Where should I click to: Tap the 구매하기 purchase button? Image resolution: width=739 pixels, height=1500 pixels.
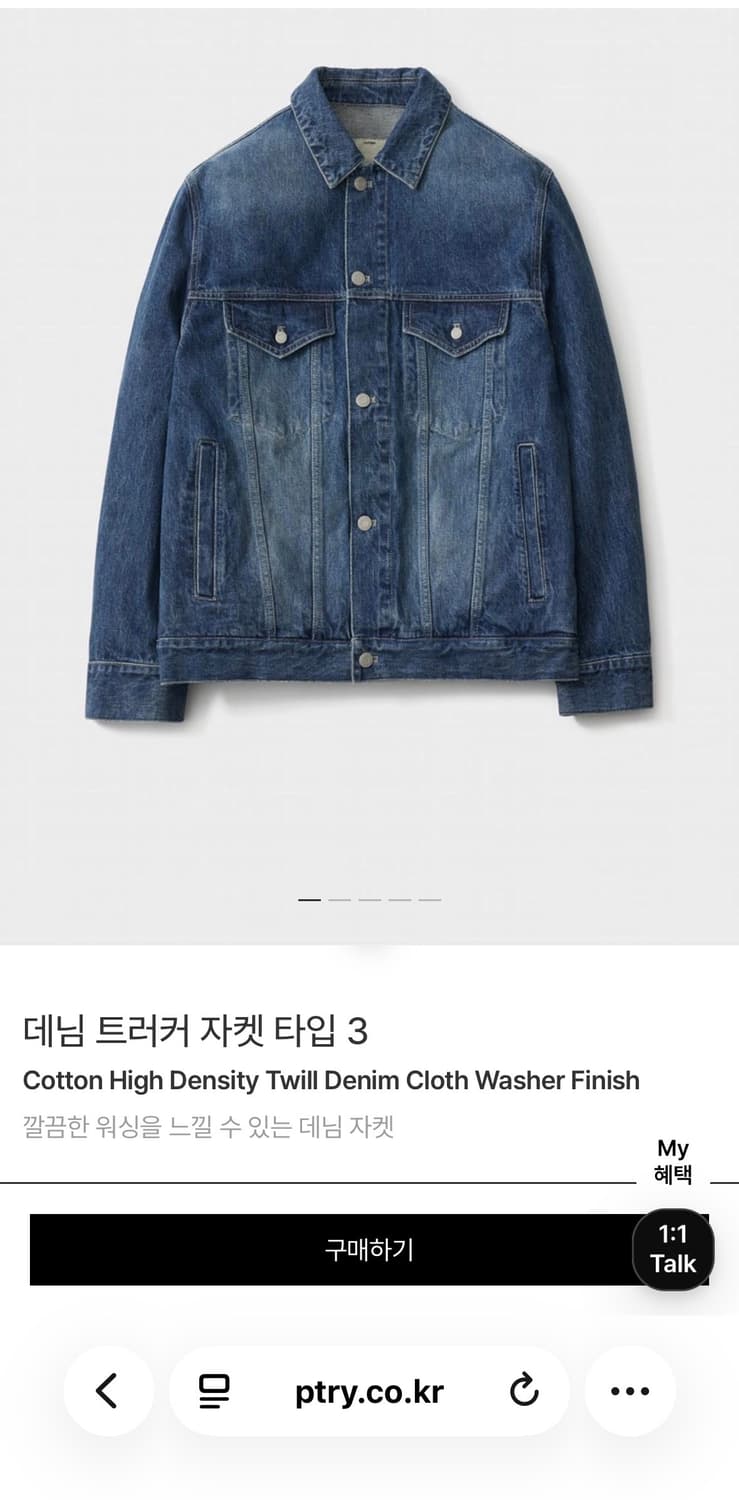[x=369, y=1250]
